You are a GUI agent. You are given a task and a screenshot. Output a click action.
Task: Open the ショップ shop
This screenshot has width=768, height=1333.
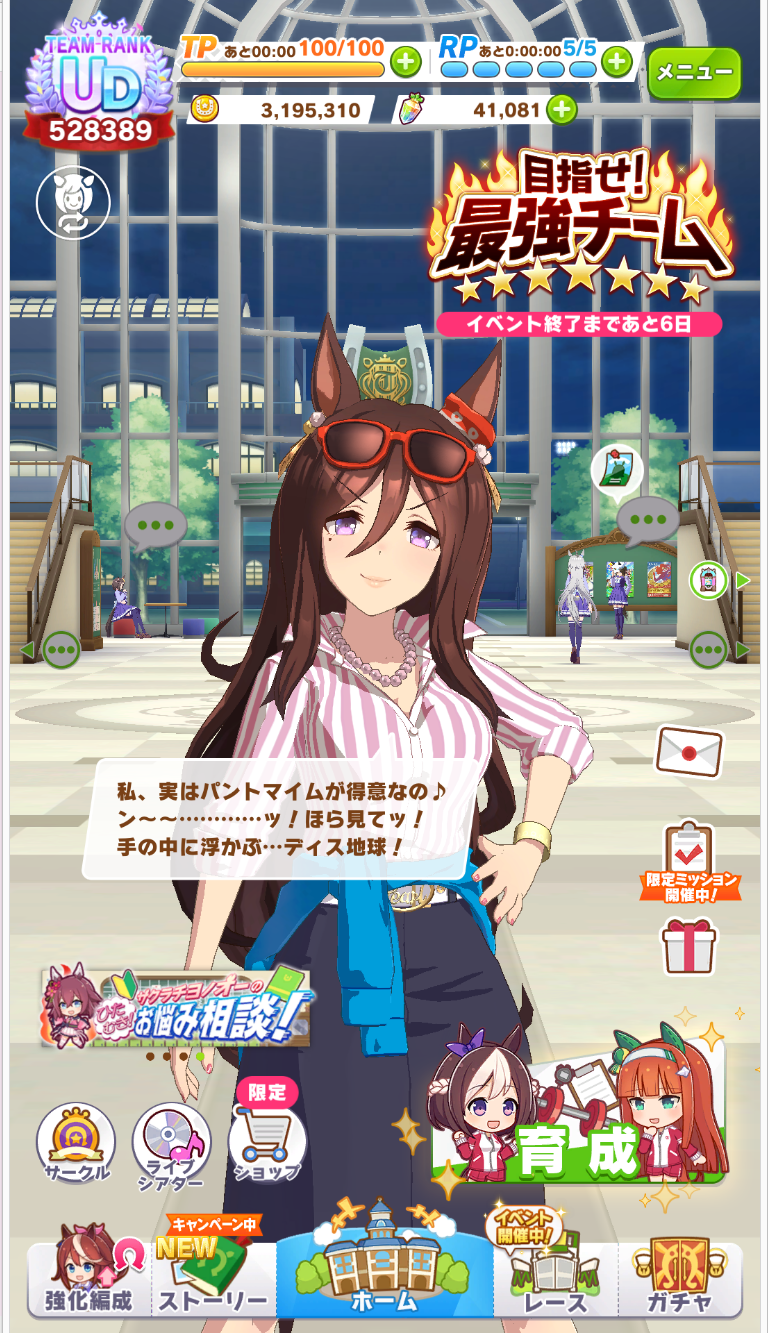[267, 1140]
